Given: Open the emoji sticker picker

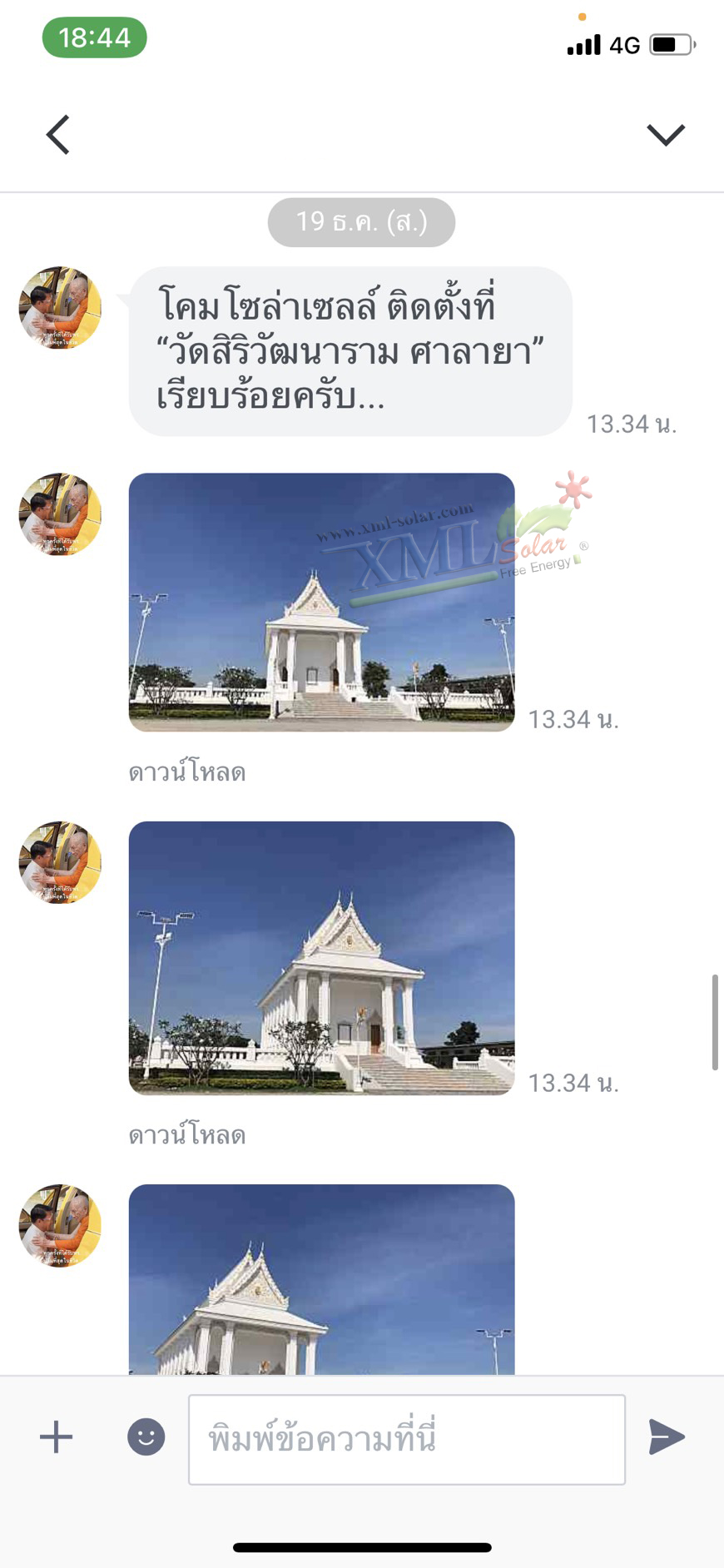Looking at the screenshot, I should coord(145,1437).
